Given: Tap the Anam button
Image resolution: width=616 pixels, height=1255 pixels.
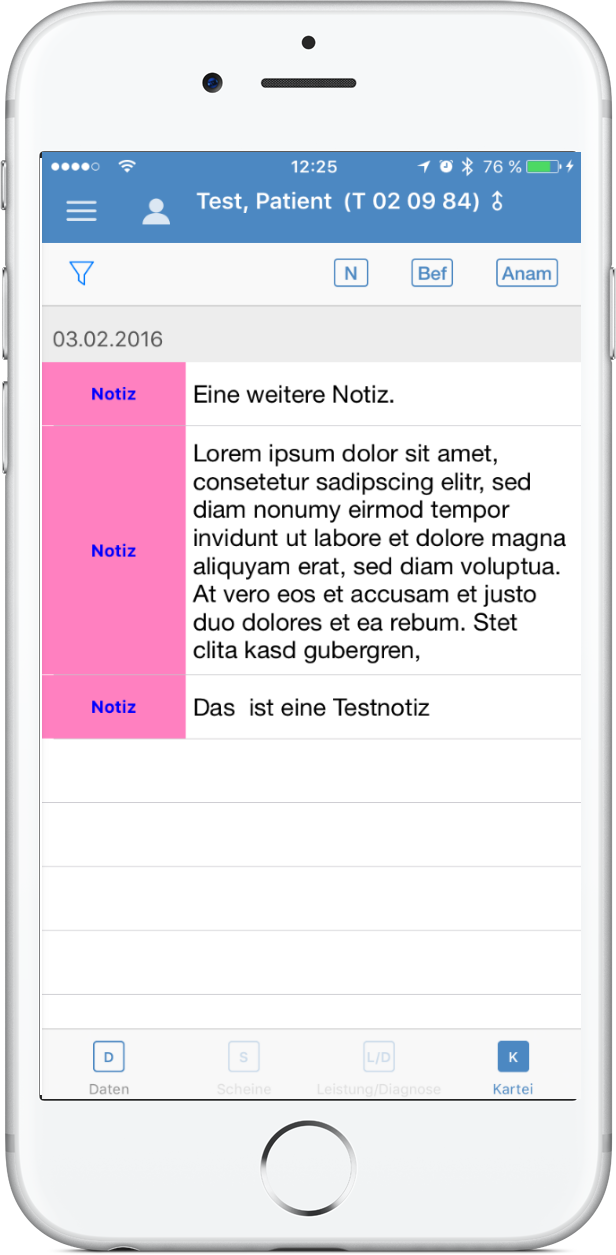Looking at the screenshot, I should pyautogui.click(x=527, y=273).
